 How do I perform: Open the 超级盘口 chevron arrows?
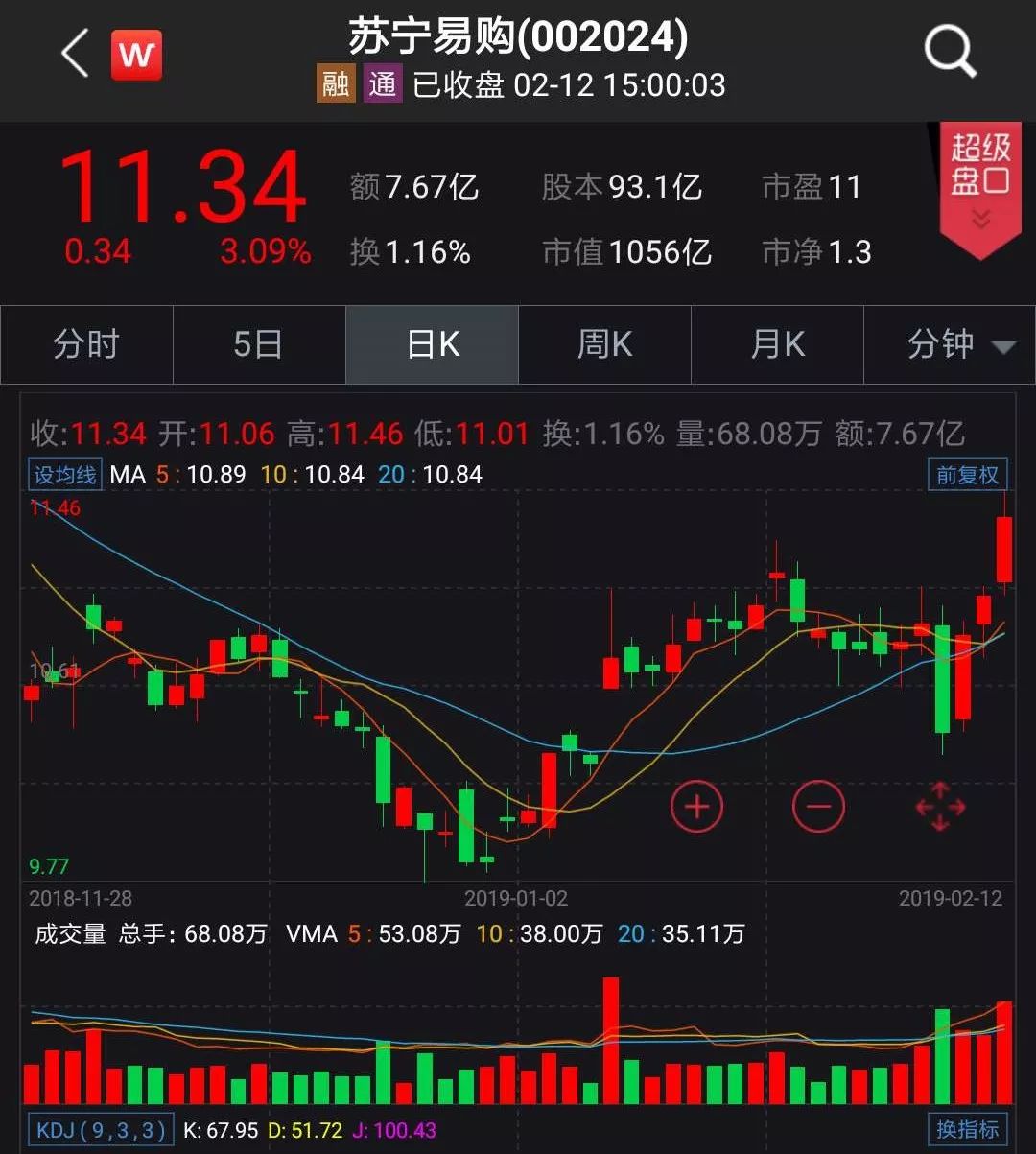pos(979,219)
